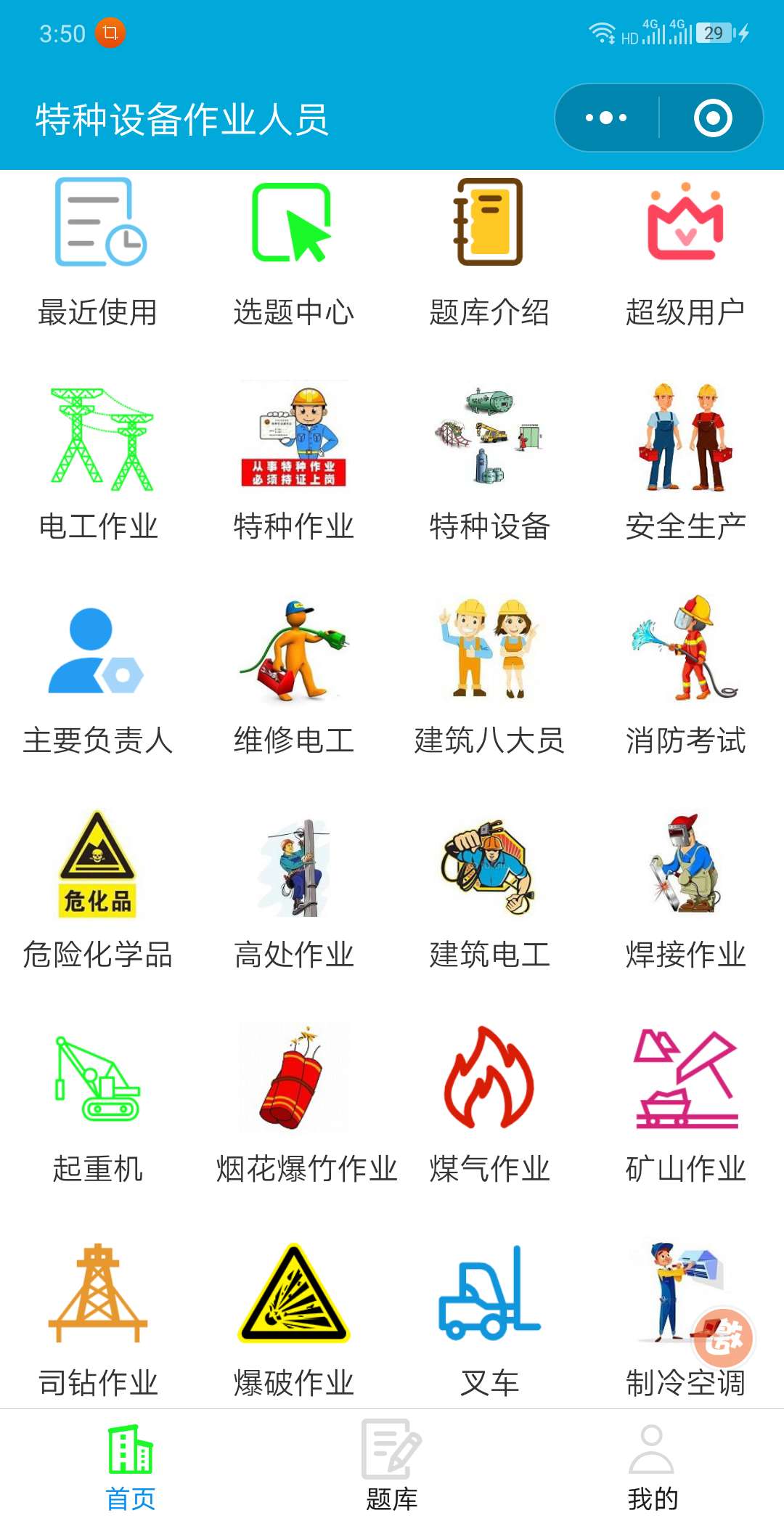Image resolution: width=784 pixels, height=1526 pixels.
Task: Open 维修电工 category
Action: tap(293, 679)
